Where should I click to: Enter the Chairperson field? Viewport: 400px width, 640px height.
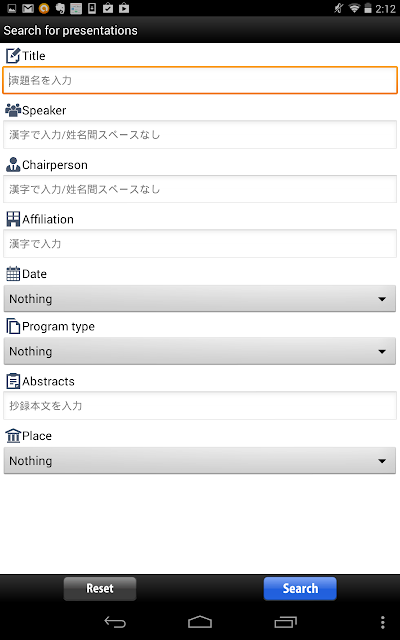pyautogui.click(x=200, y=189)
